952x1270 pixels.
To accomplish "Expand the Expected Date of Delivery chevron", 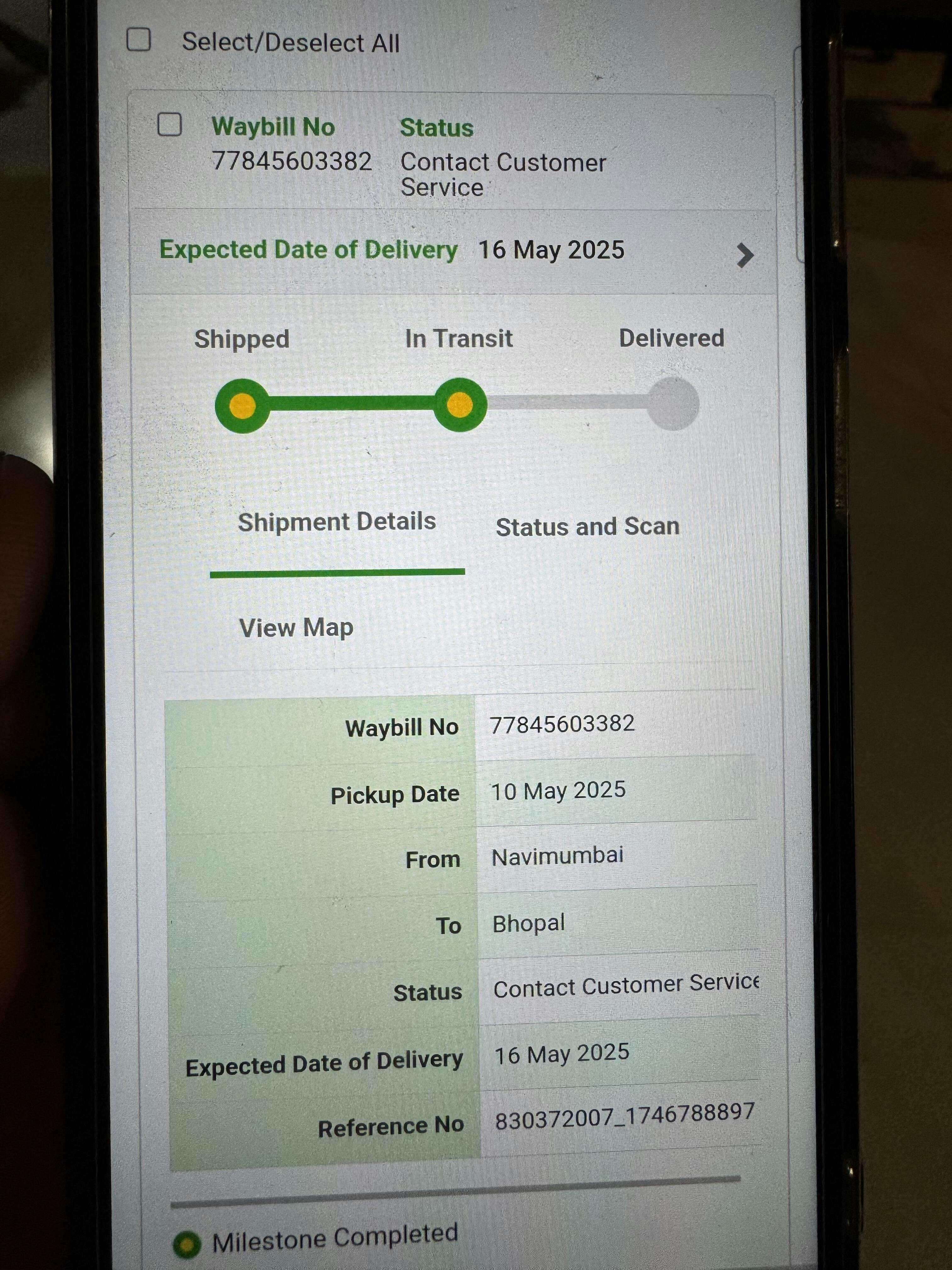I will pos(744,255).
